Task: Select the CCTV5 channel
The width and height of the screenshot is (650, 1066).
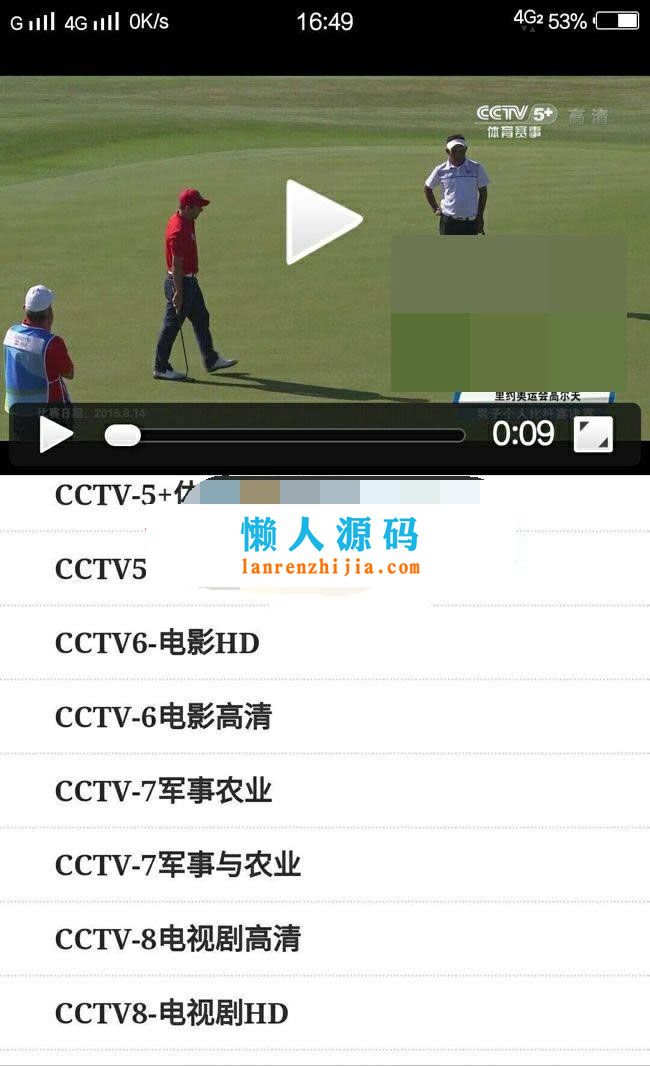Action: [101, 569]
